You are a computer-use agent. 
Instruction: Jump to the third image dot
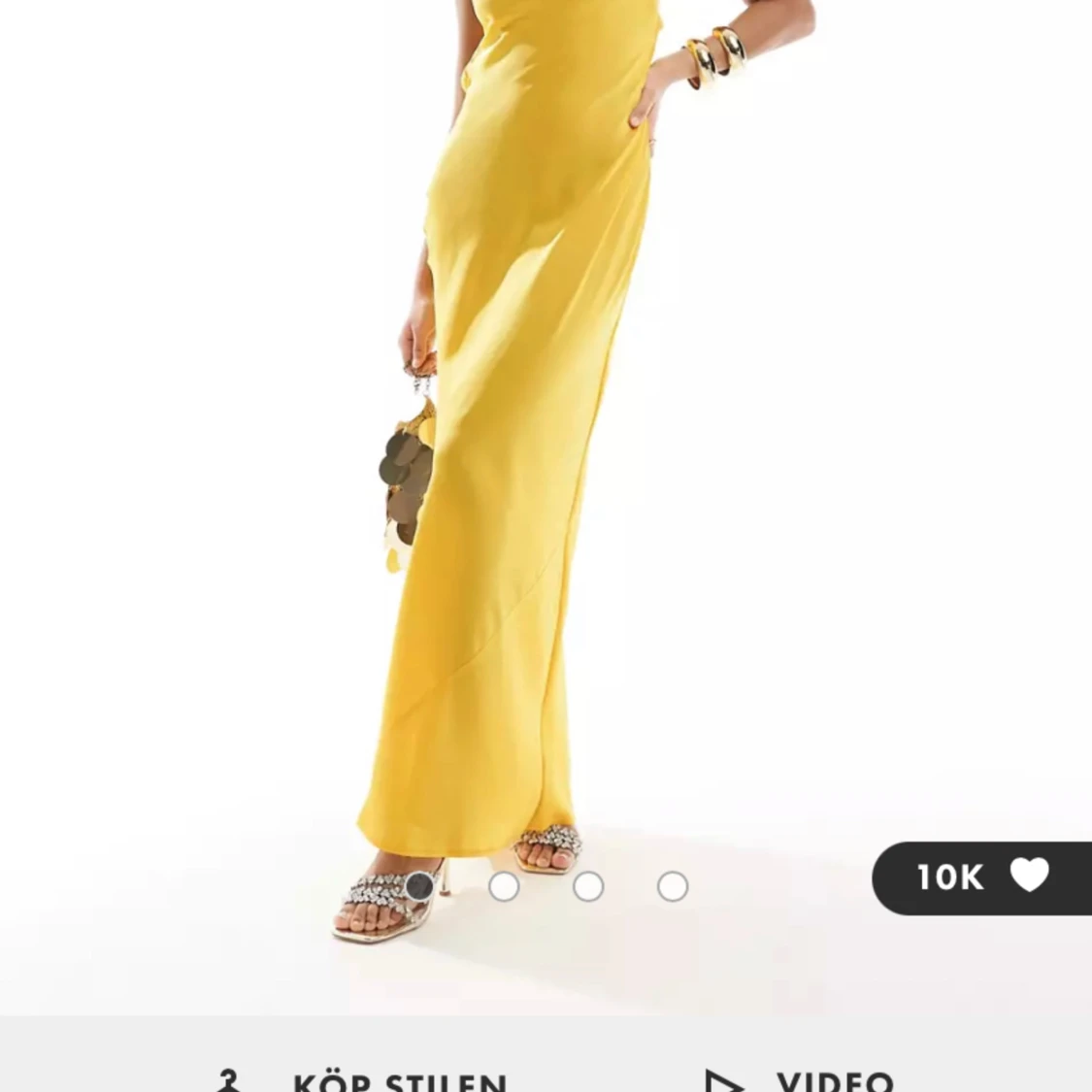(588, 886)
